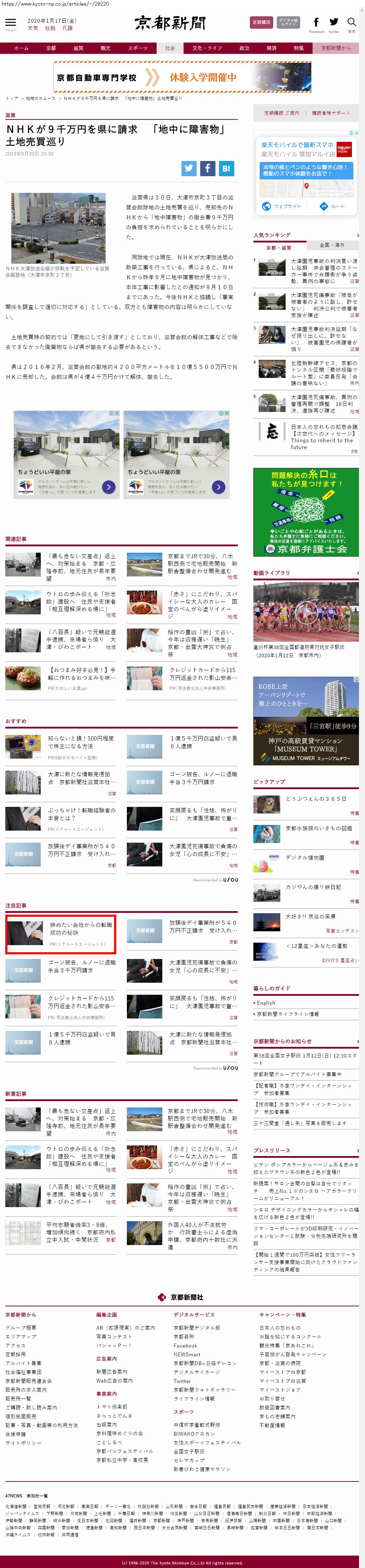This screenshot has height=1568, width=365.
Task: Share article via Facebook button
Action: tap(207, 169)
